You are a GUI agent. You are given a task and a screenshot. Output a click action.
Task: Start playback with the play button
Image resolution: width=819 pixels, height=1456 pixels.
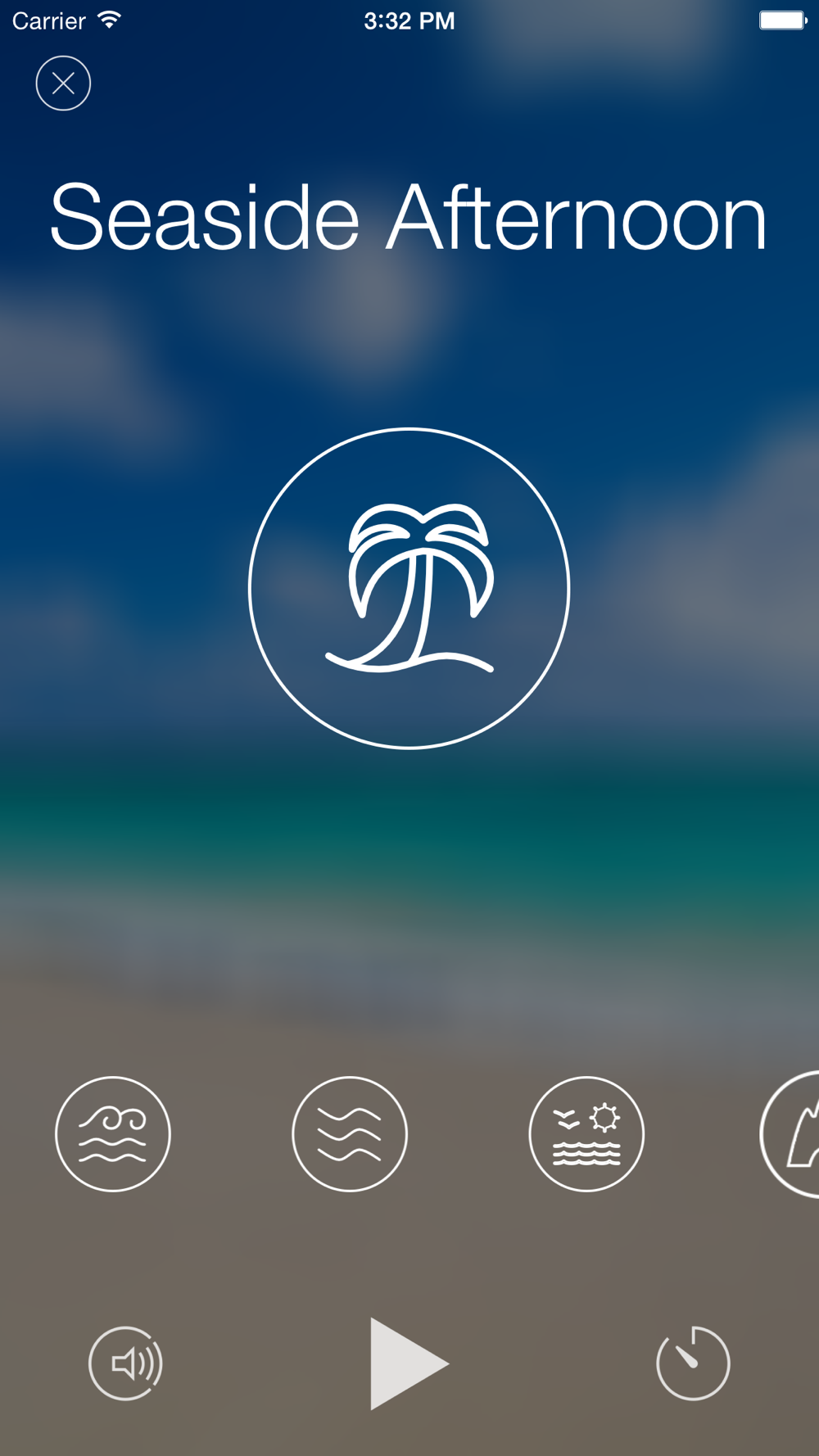407,1363
